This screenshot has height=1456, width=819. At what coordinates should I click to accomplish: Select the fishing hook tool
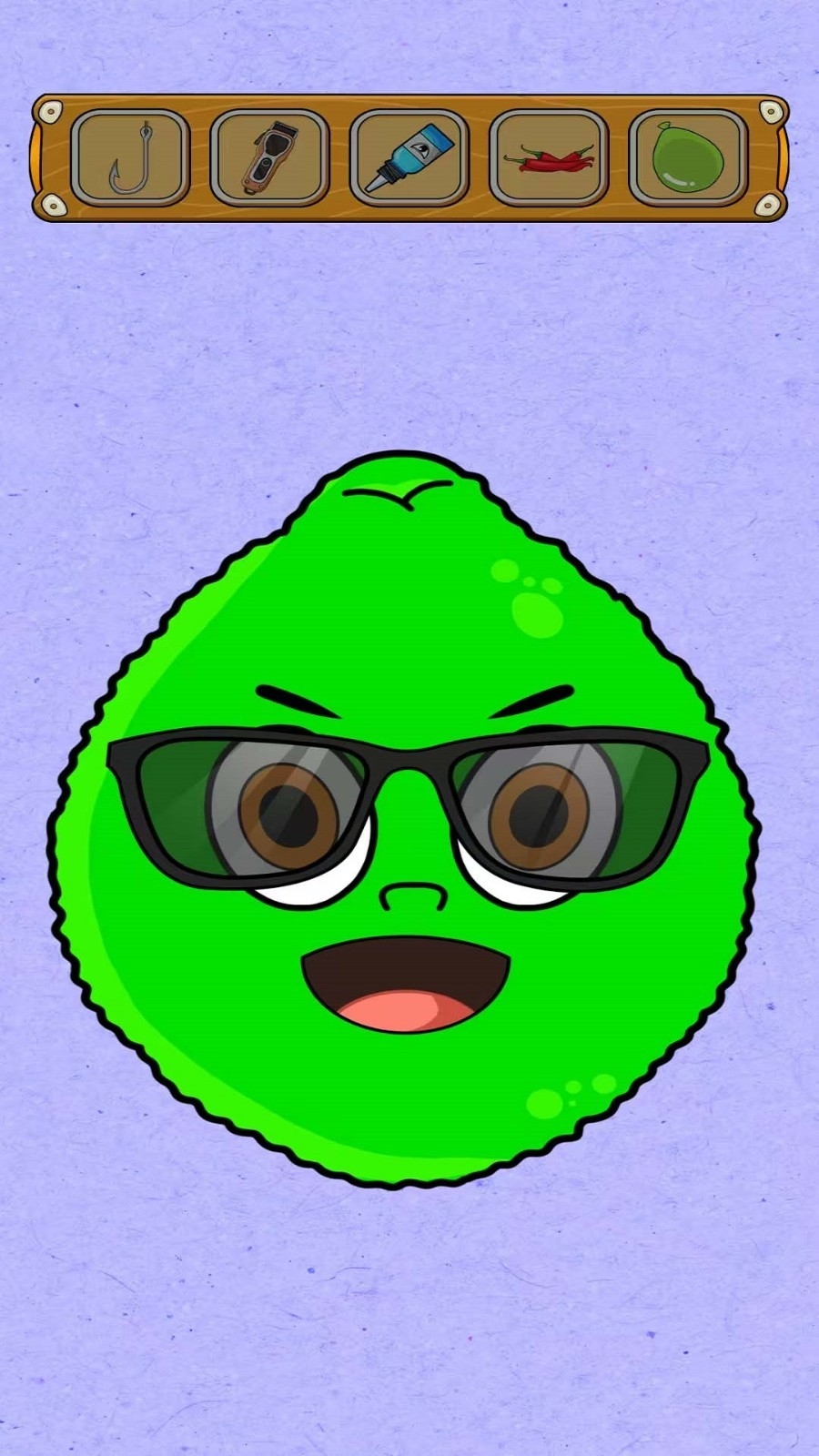pos(130,158)
